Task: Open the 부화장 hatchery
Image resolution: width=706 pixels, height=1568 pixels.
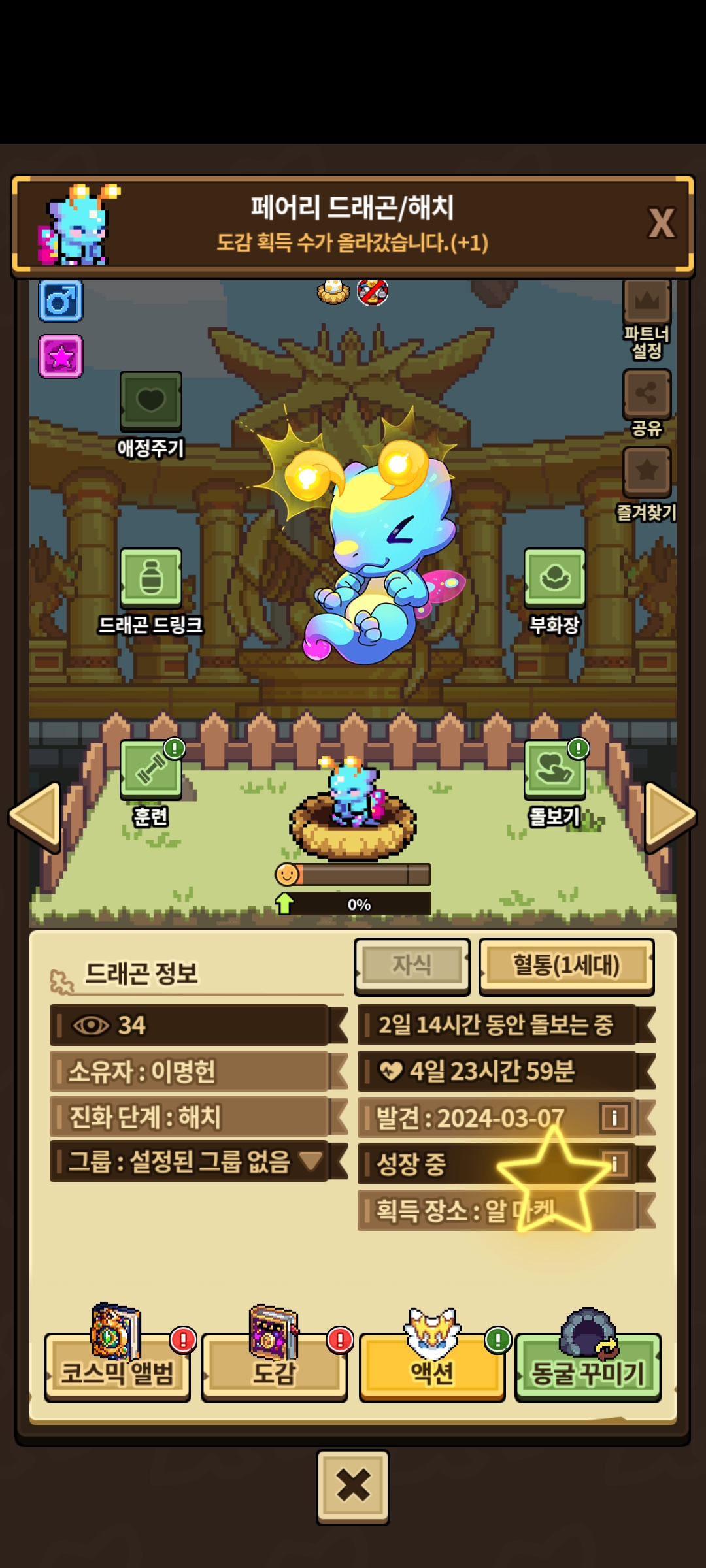Action: pos(554,578)
